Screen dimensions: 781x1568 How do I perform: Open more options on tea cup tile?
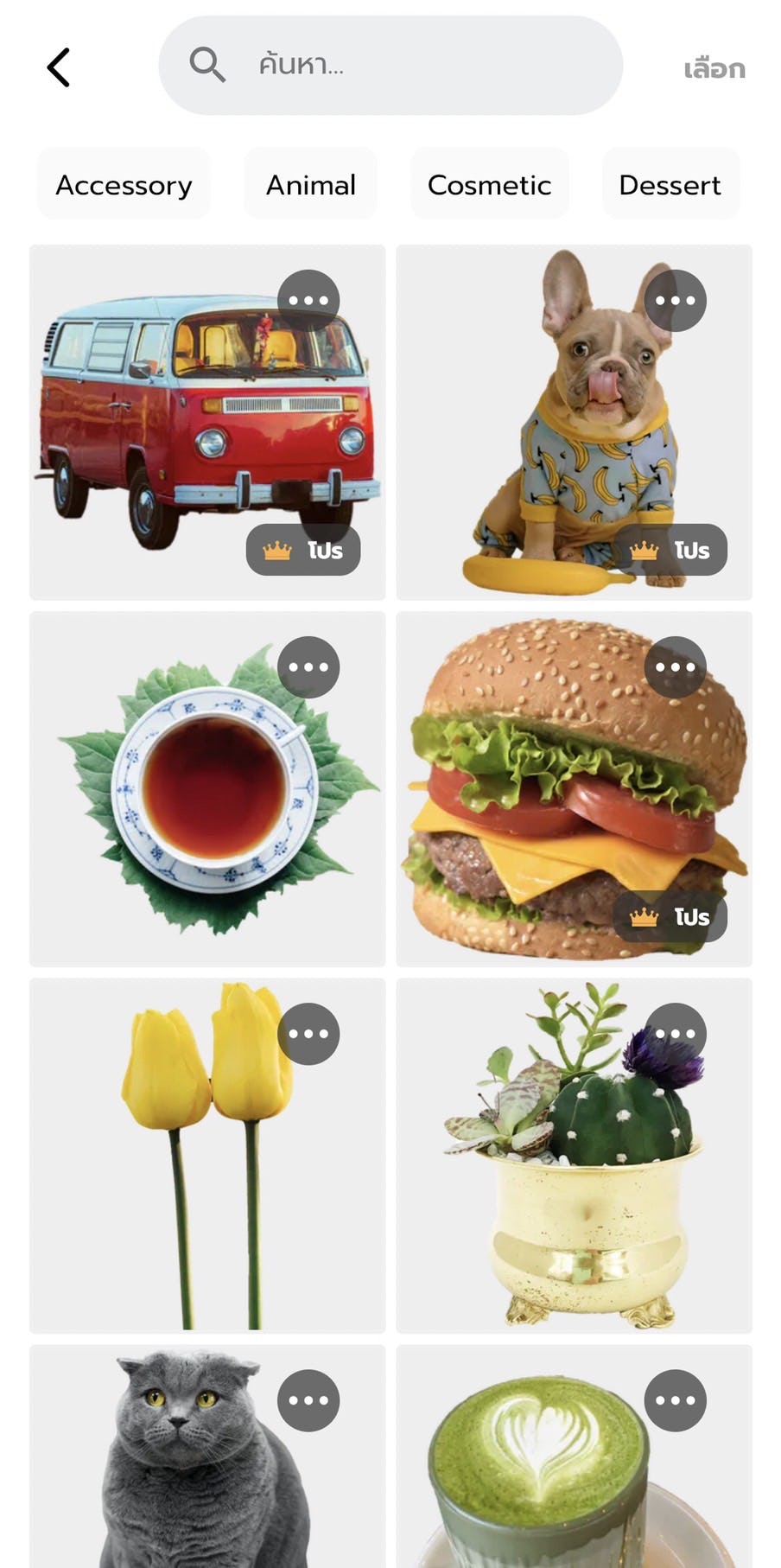308,667
